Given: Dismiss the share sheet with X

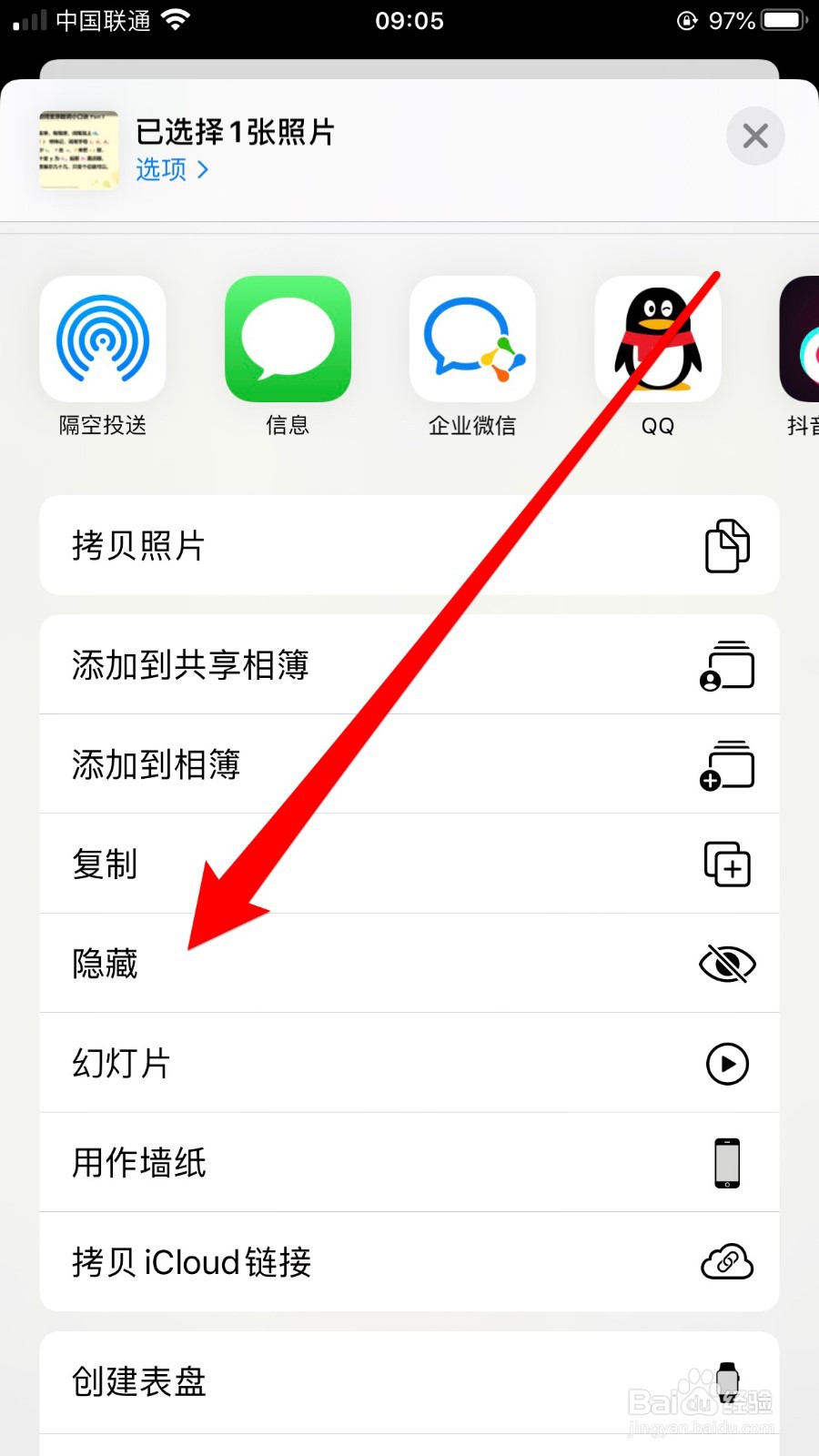Looking at the screenshot, I should point(754,136).
